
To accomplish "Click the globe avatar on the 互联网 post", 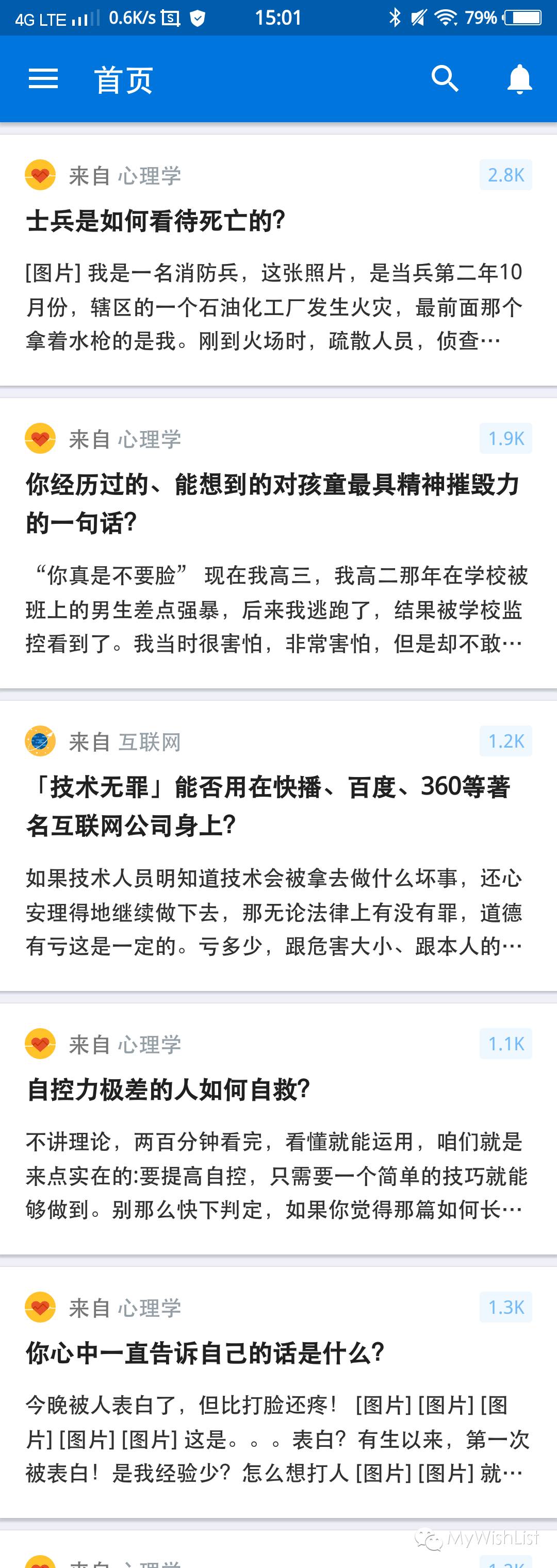I will pyautogui.click(x=39, y=741).
